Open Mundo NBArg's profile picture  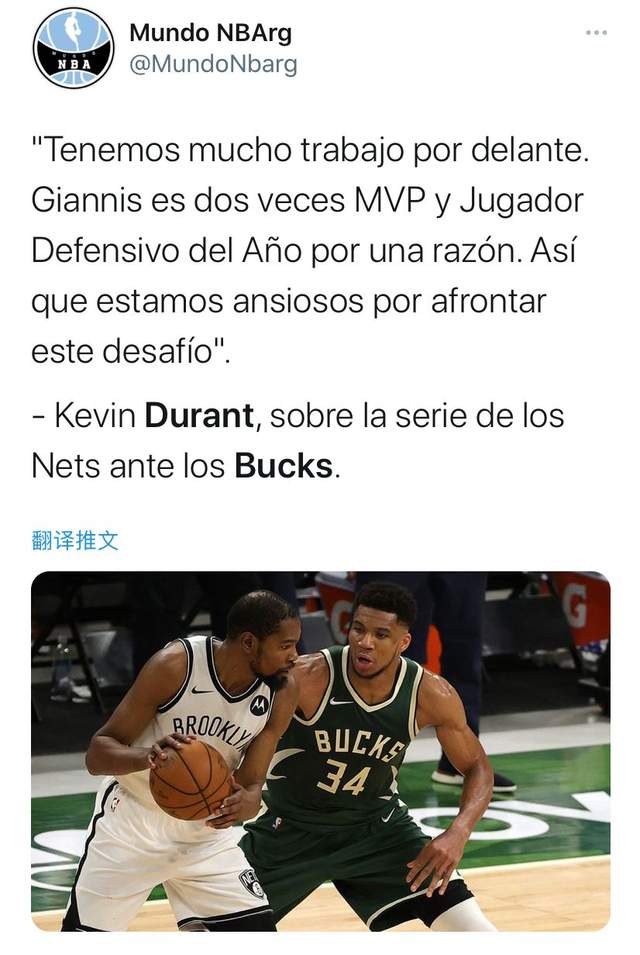tap(73, 48)
